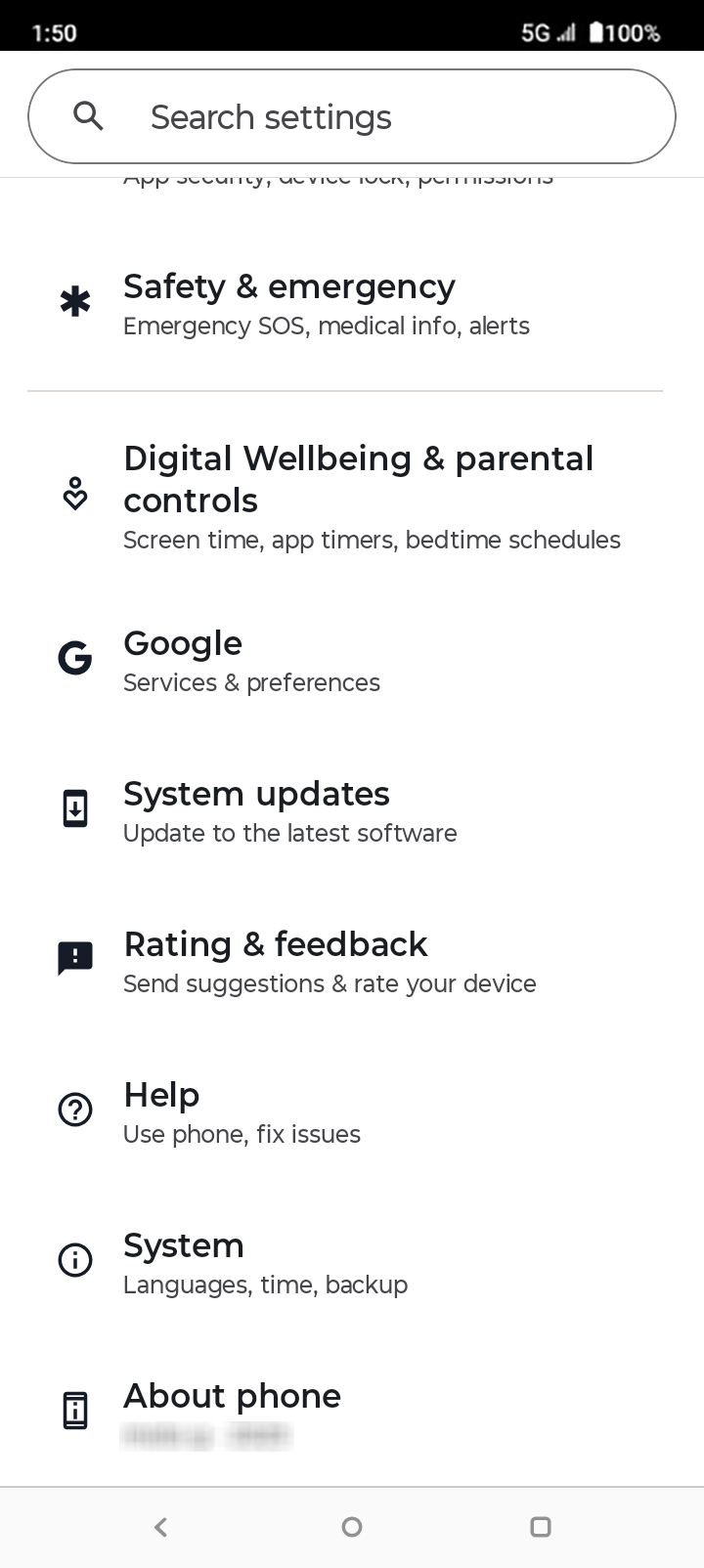Tap the System updates phone icon
The image size is (704, 1568).
pos(75,808)
